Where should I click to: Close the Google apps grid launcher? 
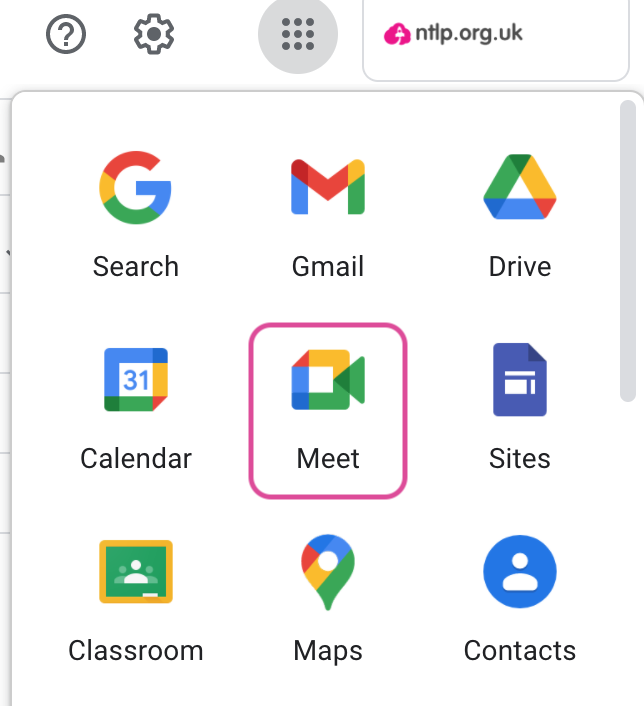tap(297, 36)
